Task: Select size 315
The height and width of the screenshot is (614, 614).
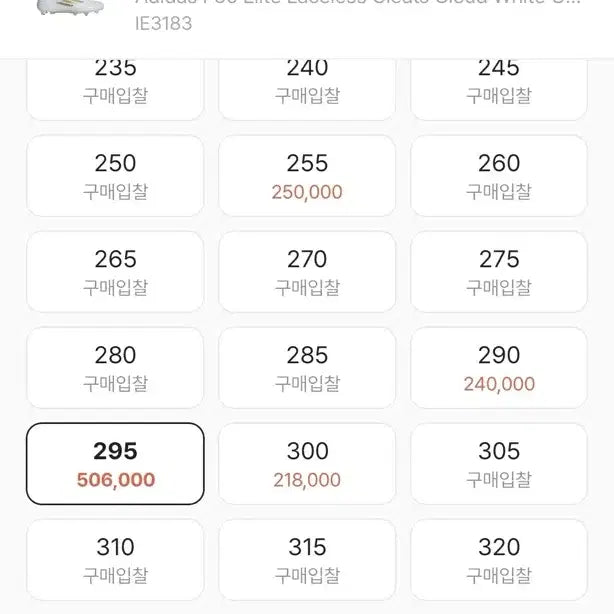Action: click(x=307, y=560)
